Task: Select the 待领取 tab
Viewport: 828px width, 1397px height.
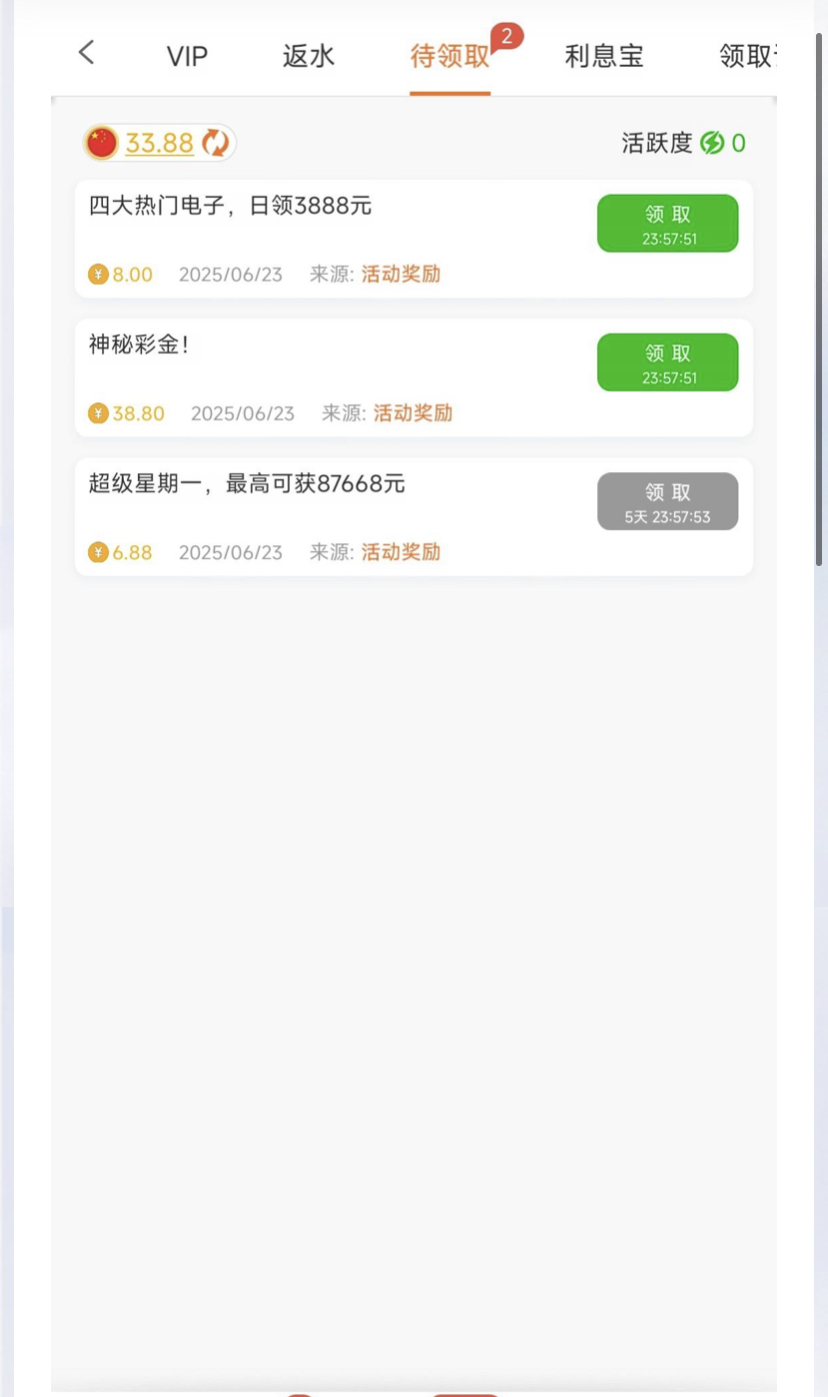Action: [x=450, y=57]
